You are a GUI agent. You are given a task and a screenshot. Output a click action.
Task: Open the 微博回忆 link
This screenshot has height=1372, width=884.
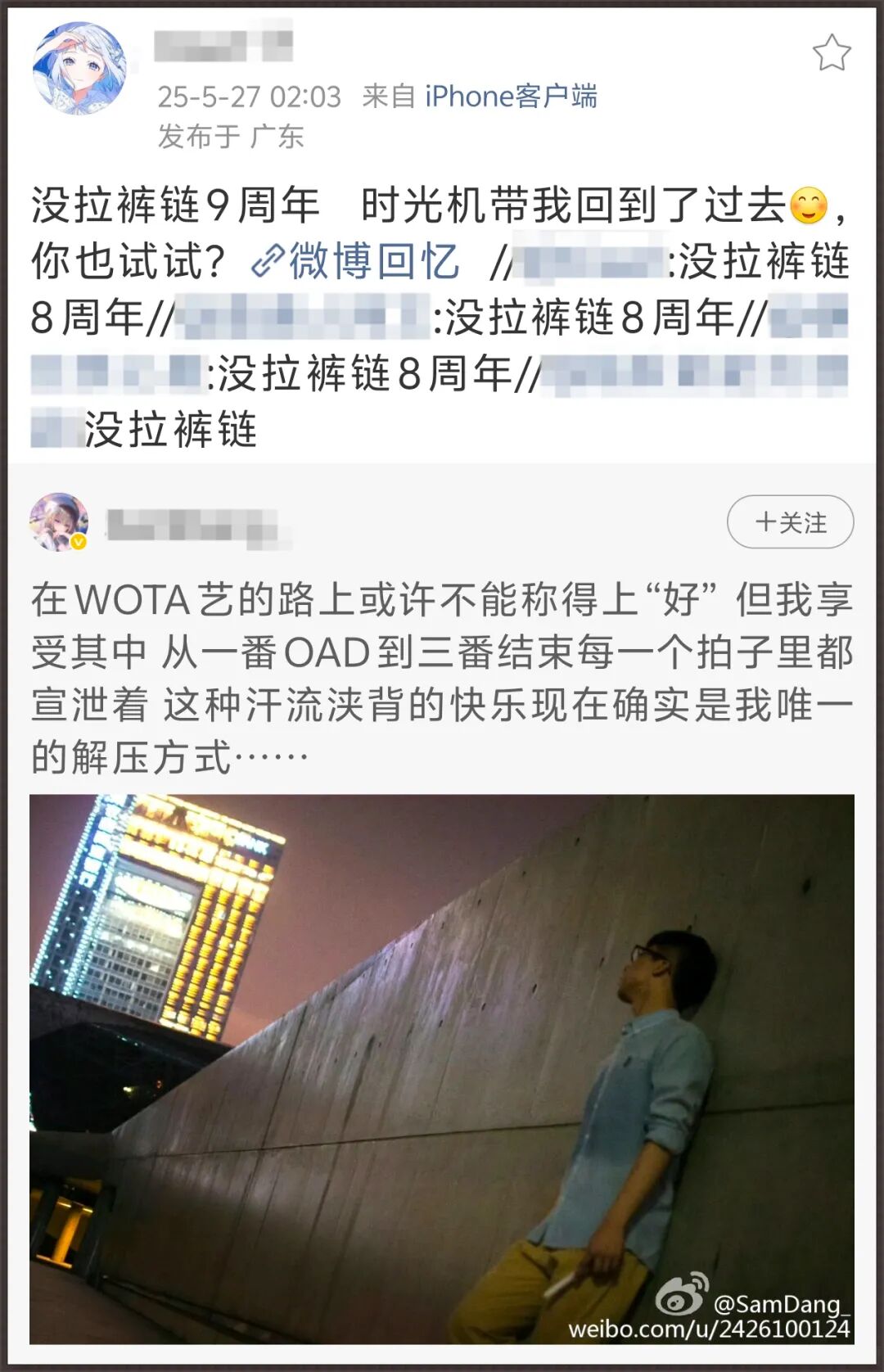(x=356, y=262)
